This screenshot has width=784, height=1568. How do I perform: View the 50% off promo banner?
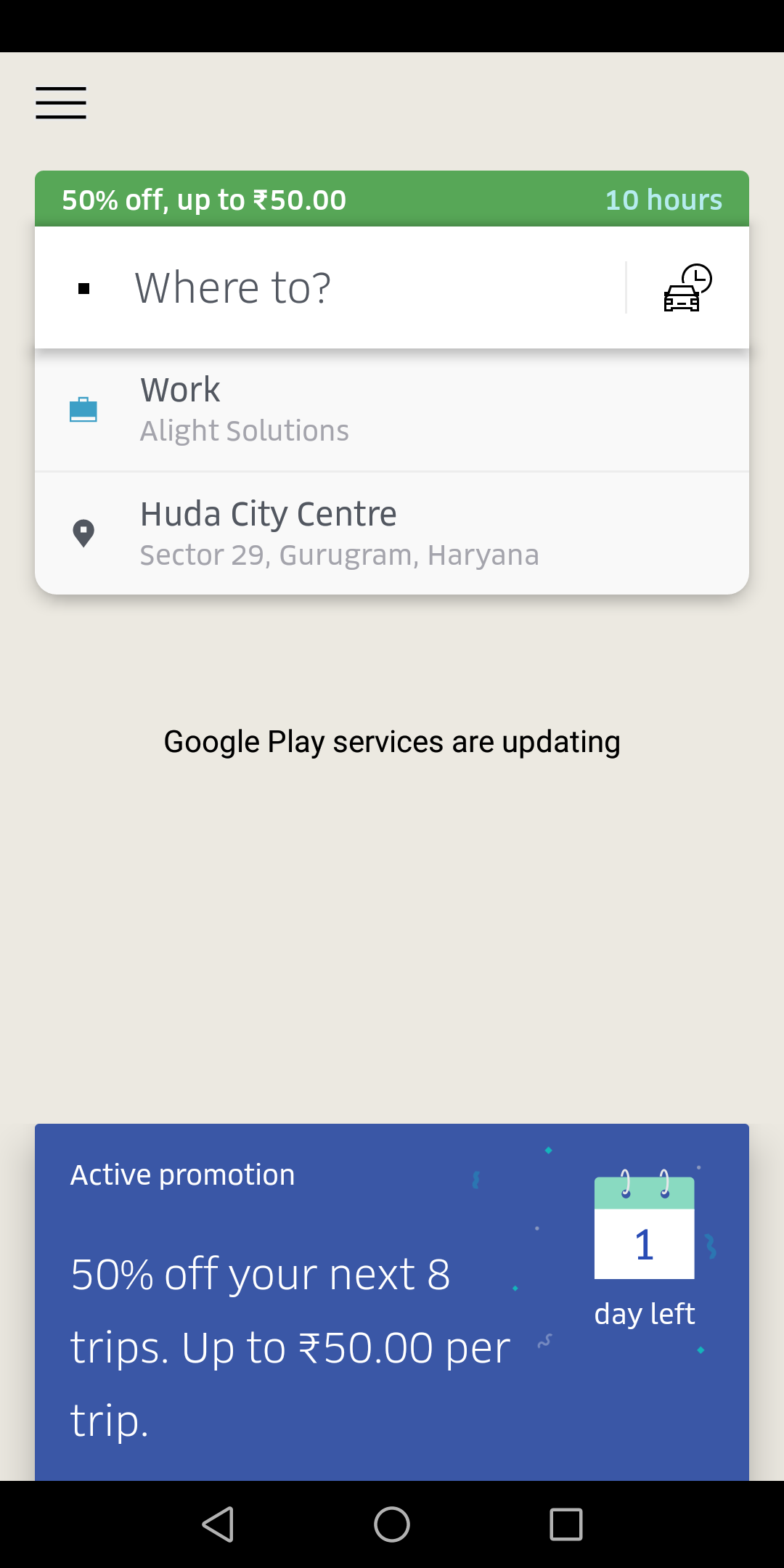pyautogui.click(x=392, y=200)
